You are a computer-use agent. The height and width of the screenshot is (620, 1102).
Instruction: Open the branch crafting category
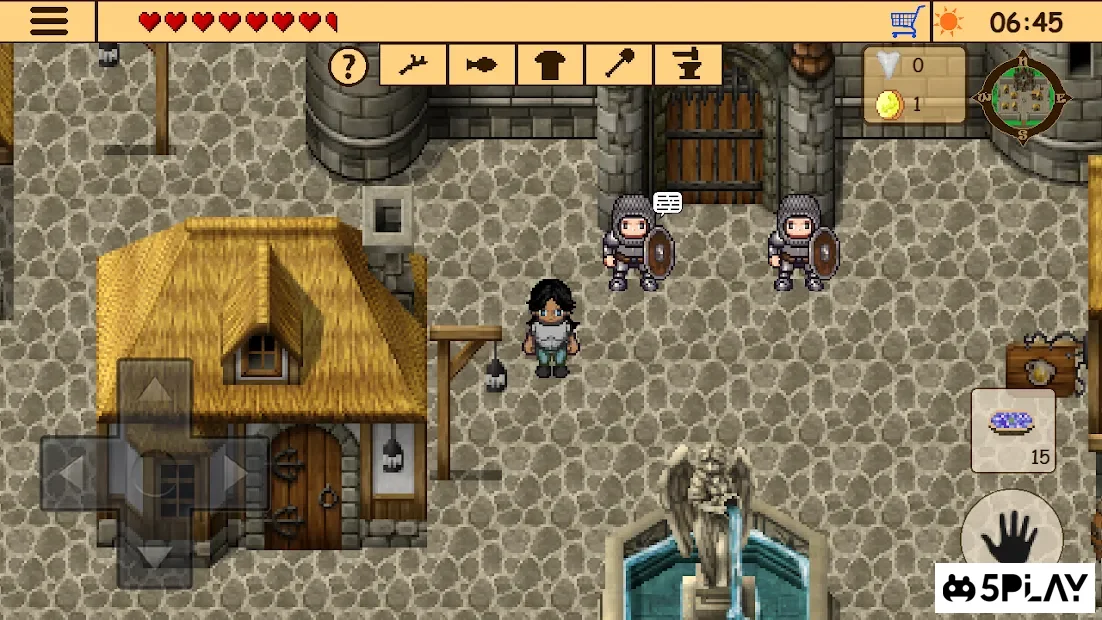tap(413, 66)
